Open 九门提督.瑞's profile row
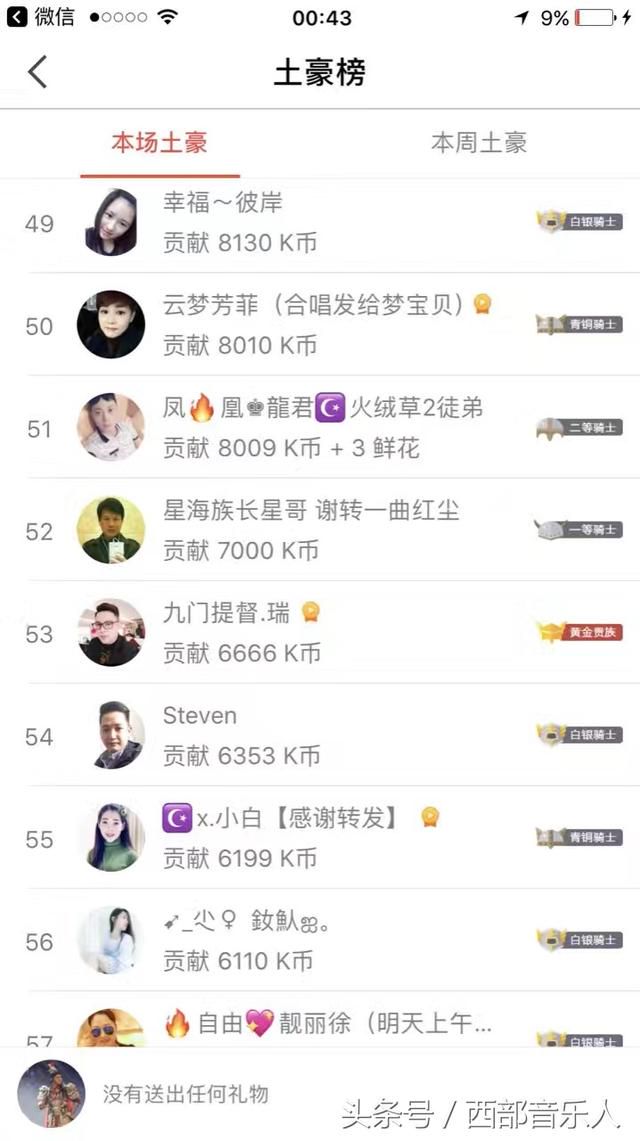The height and width of the screenshot is (1141, 640). (x=320, y=632)
